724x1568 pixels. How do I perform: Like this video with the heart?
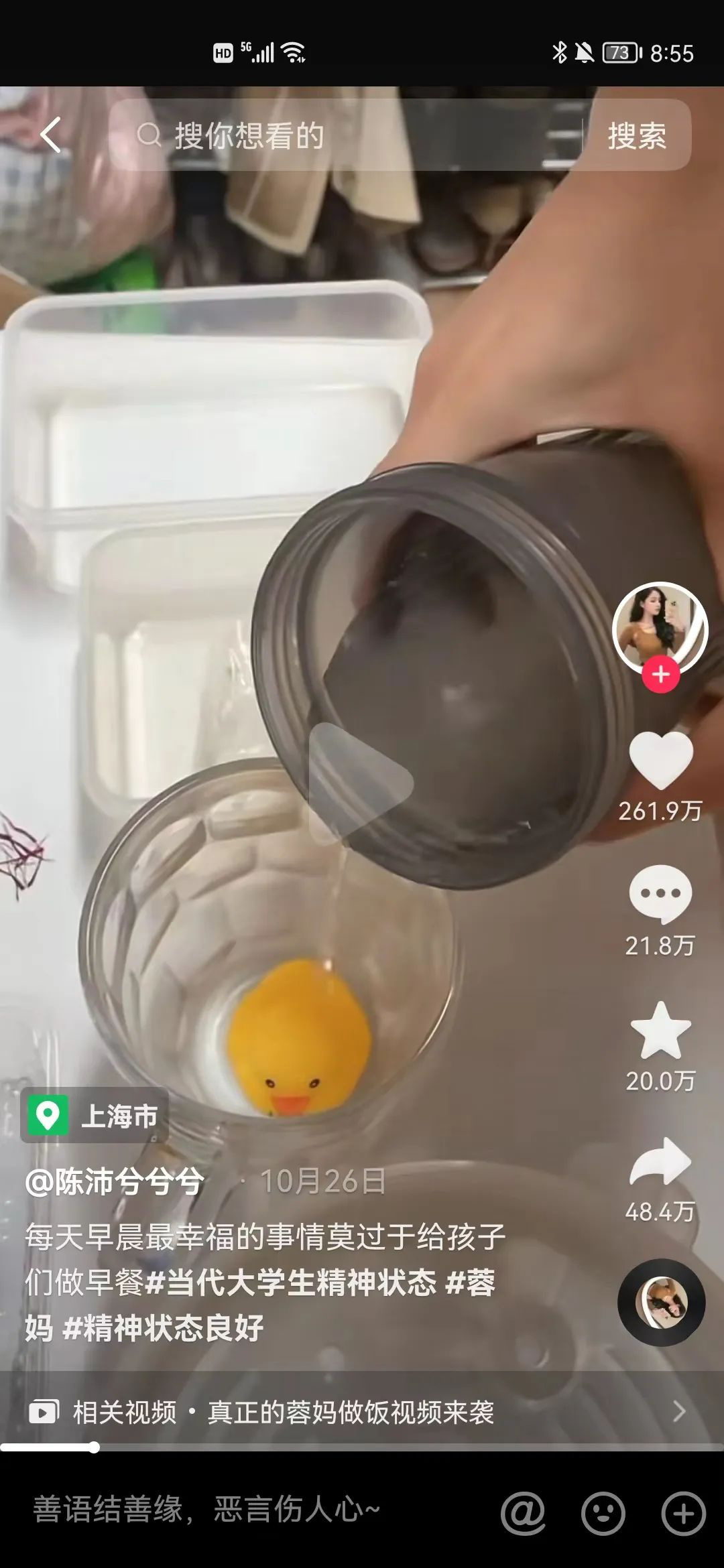coord(661,760)
